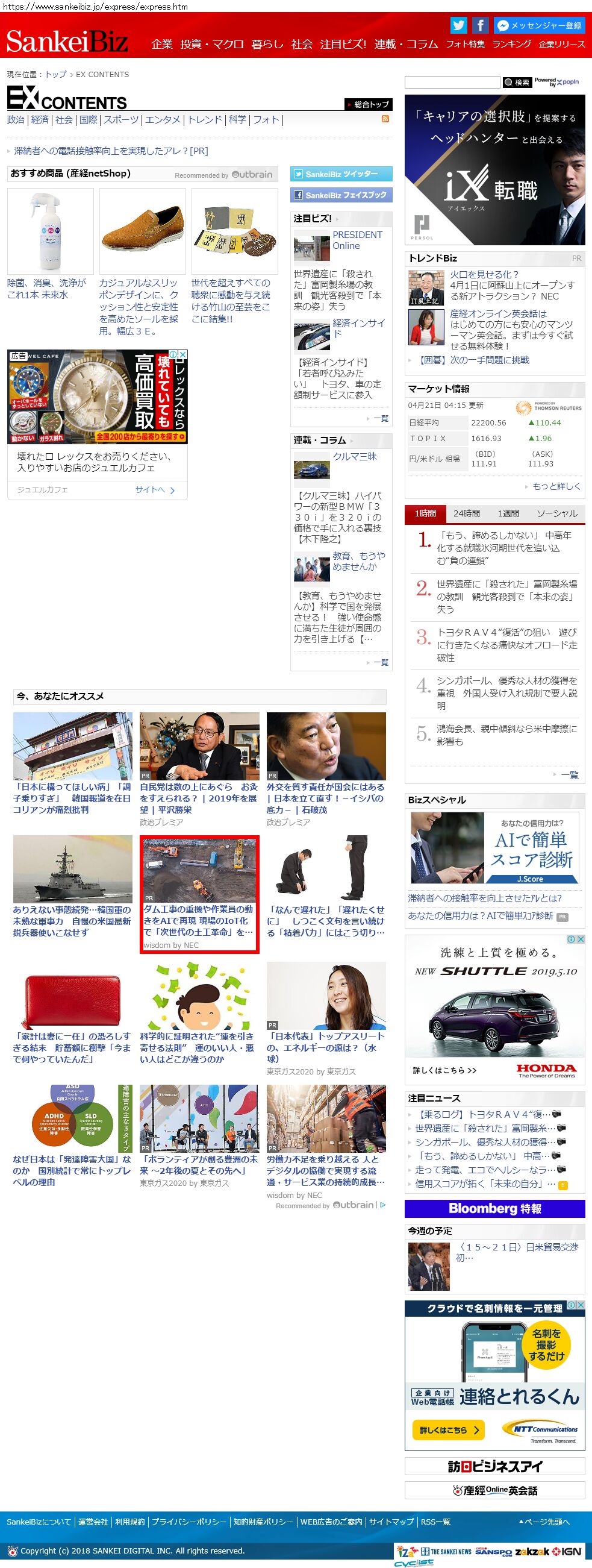The image size is (592, 1568).
Task: Jump to ページ先頭へ link
Action: (x=544, y=1521)
